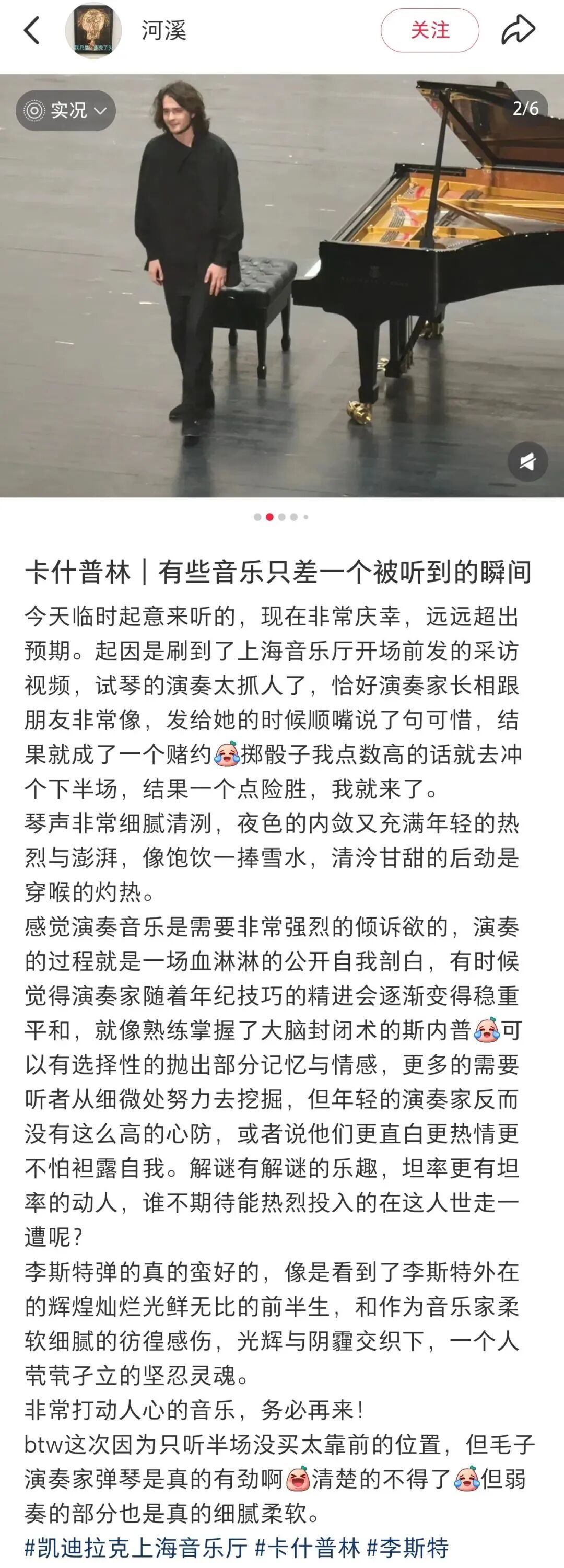564x1568 pixels.
Task: Unmute the live photo sound
Action: tap(527, 461)
